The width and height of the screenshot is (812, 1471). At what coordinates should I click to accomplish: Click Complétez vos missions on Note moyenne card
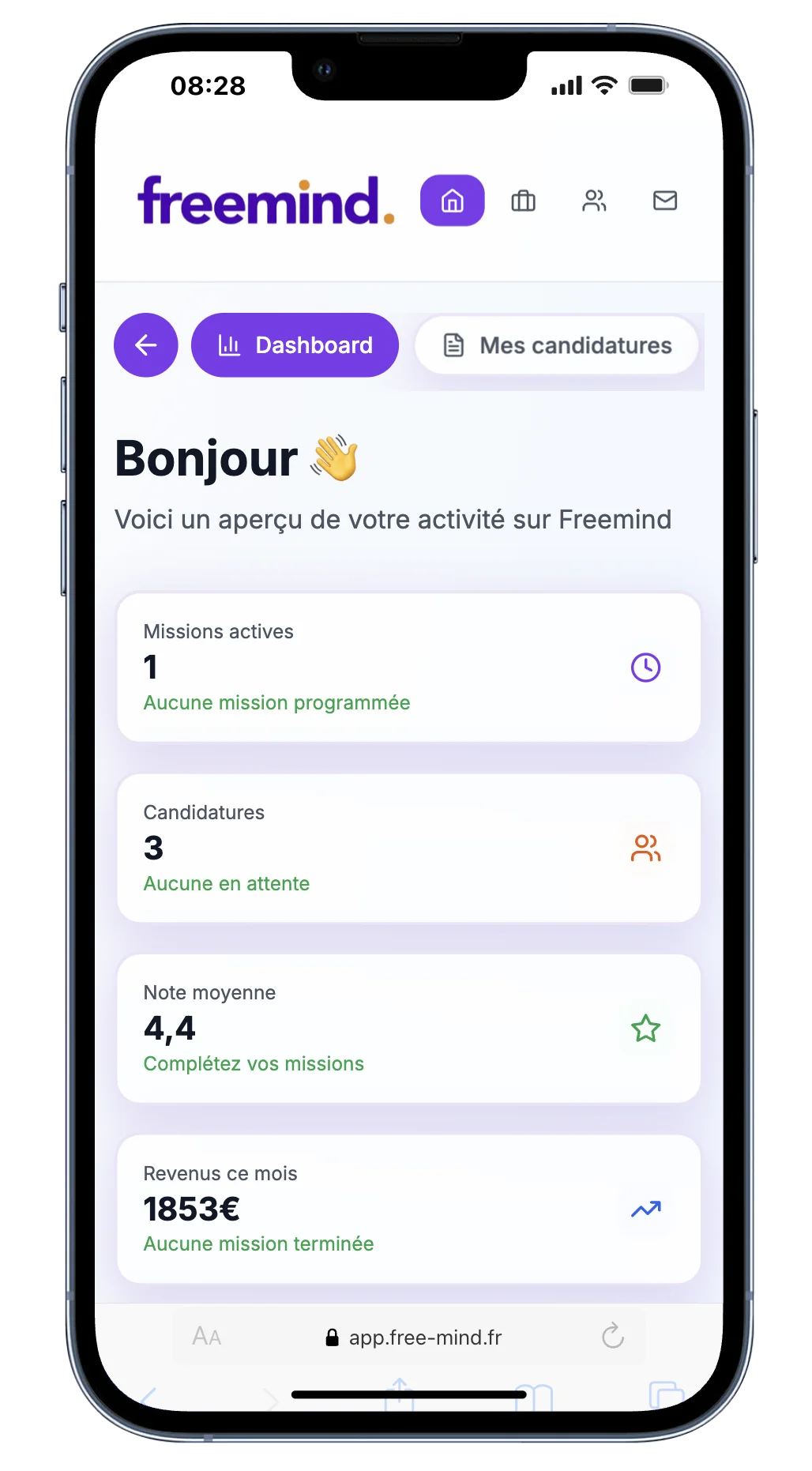253,1063
